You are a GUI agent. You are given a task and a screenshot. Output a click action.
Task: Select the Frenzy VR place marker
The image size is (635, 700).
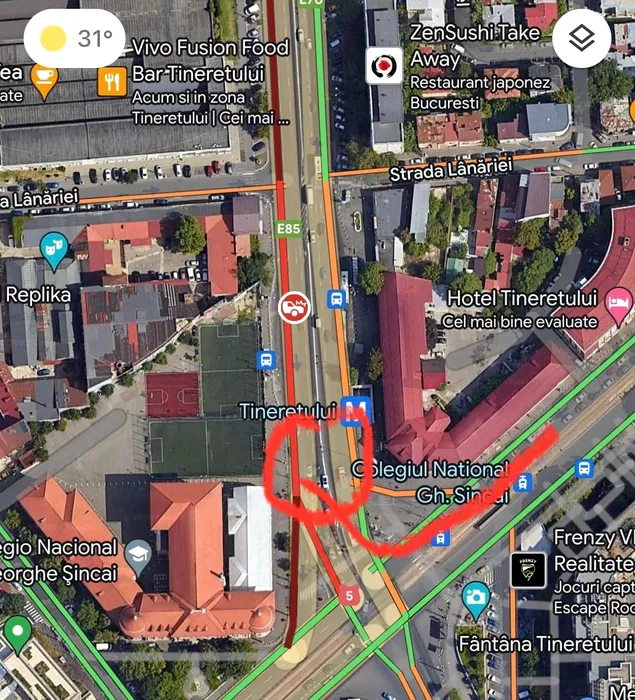pos(528,569)
